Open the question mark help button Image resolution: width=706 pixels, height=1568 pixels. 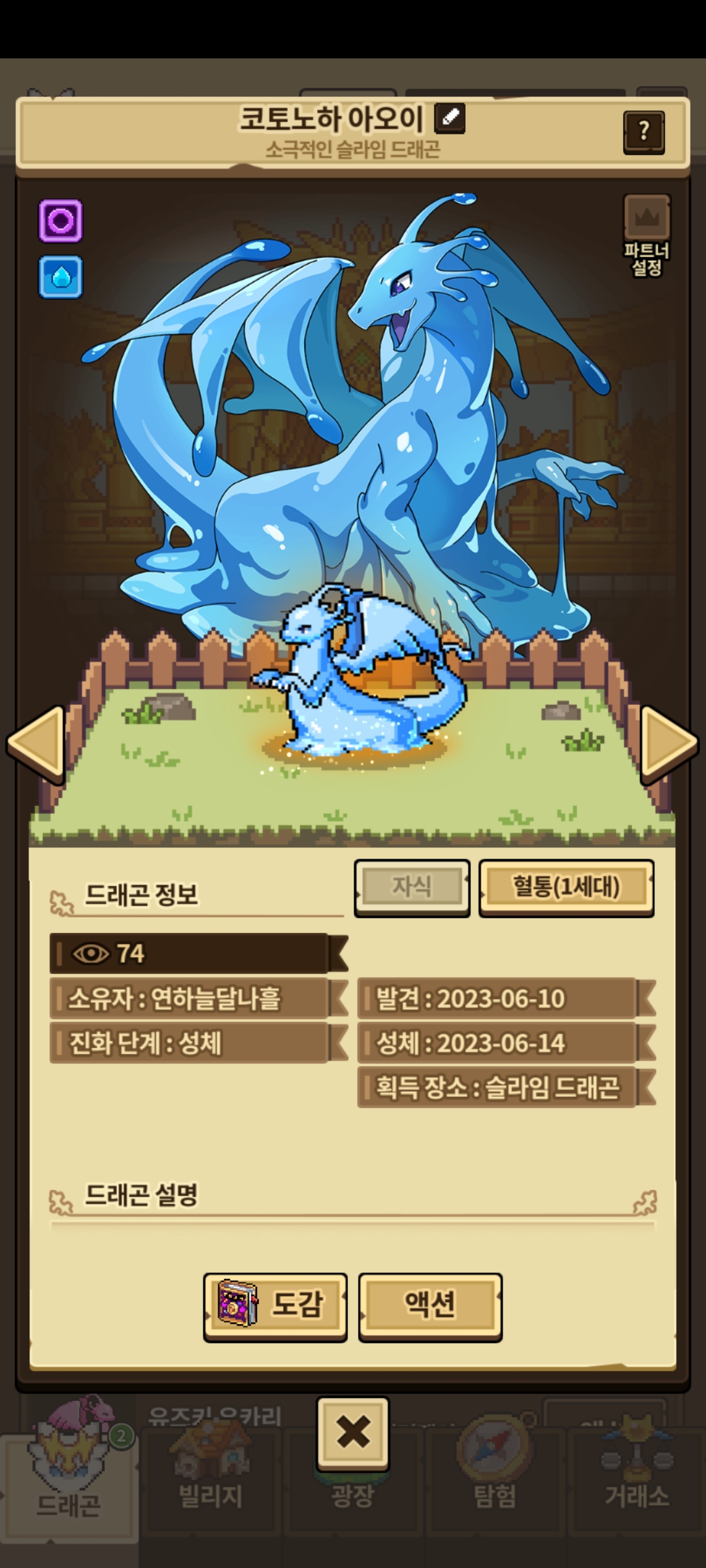(x=644, y=131)
